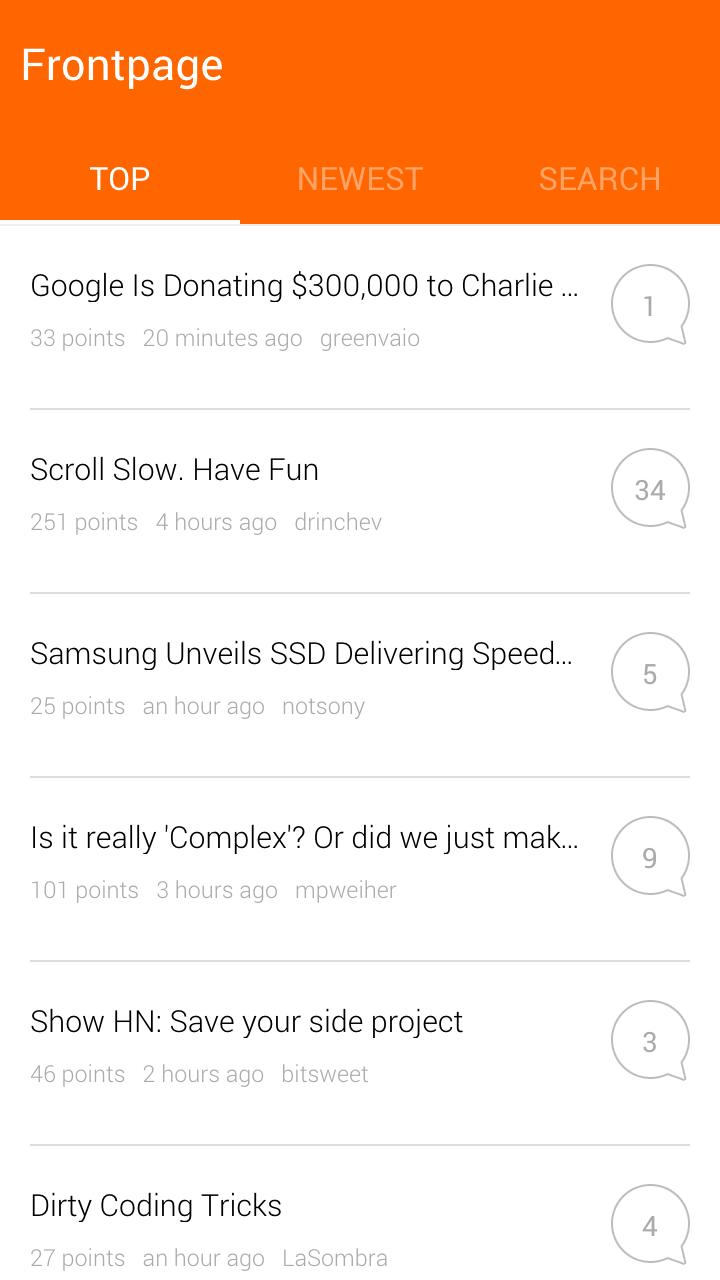Viewport: 720px width, 1280px height.
Task: Open the comments bubble showing 1 comment
Action: (650, 304)
